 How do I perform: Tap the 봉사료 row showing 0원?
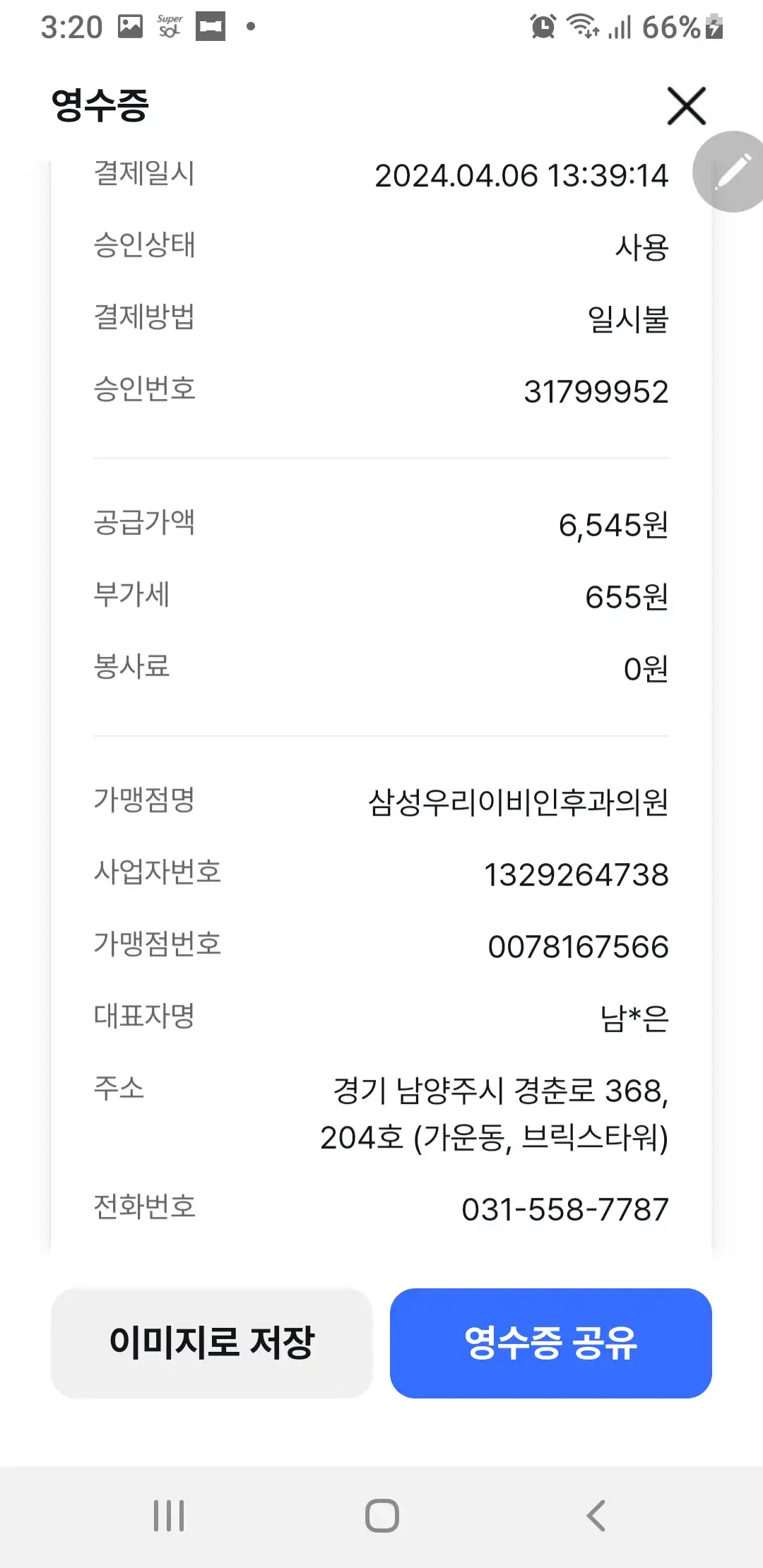(x=381, y=666)
